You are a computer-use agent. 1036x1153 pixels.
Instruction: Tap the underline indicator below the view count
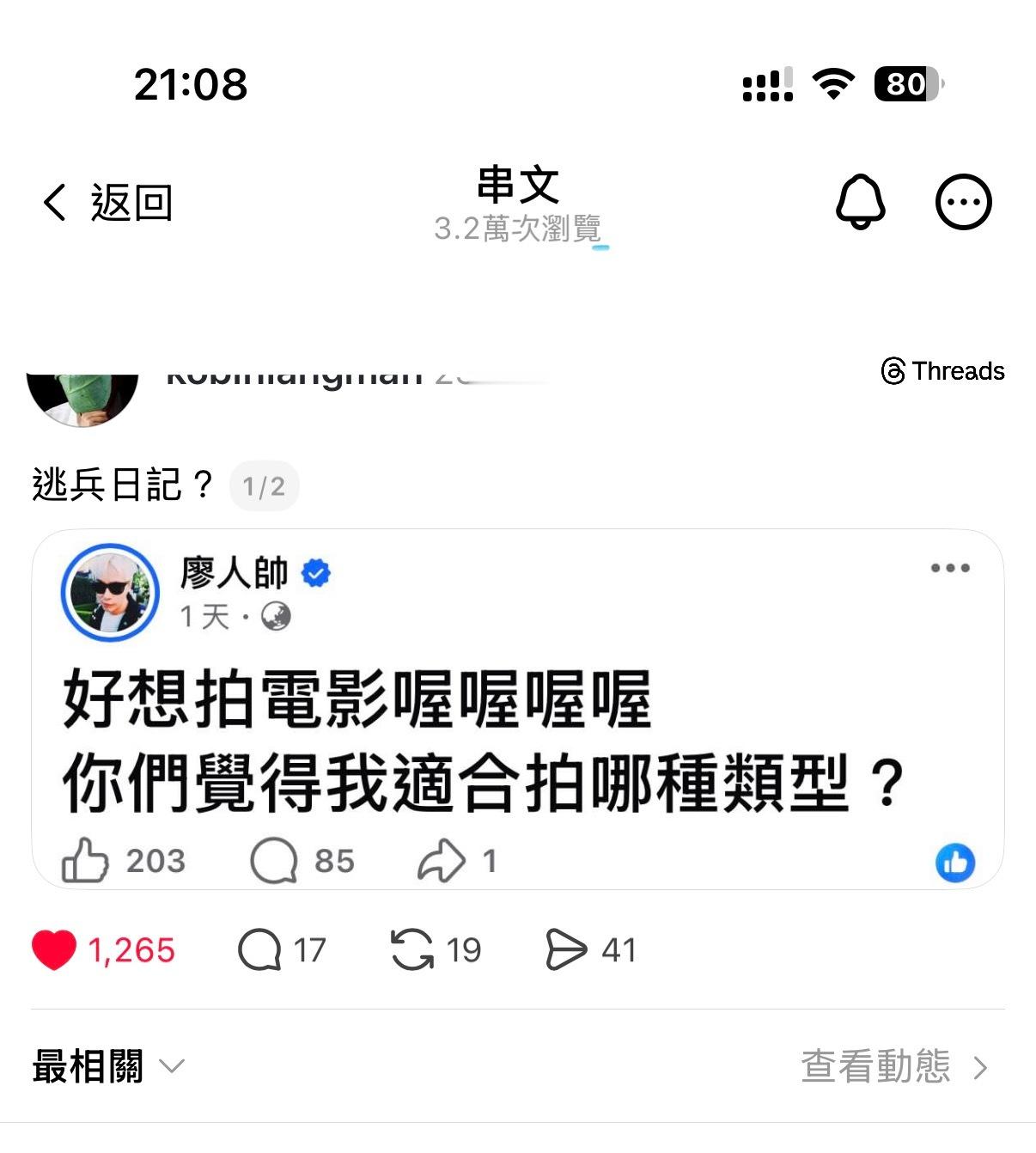[601, 247]
